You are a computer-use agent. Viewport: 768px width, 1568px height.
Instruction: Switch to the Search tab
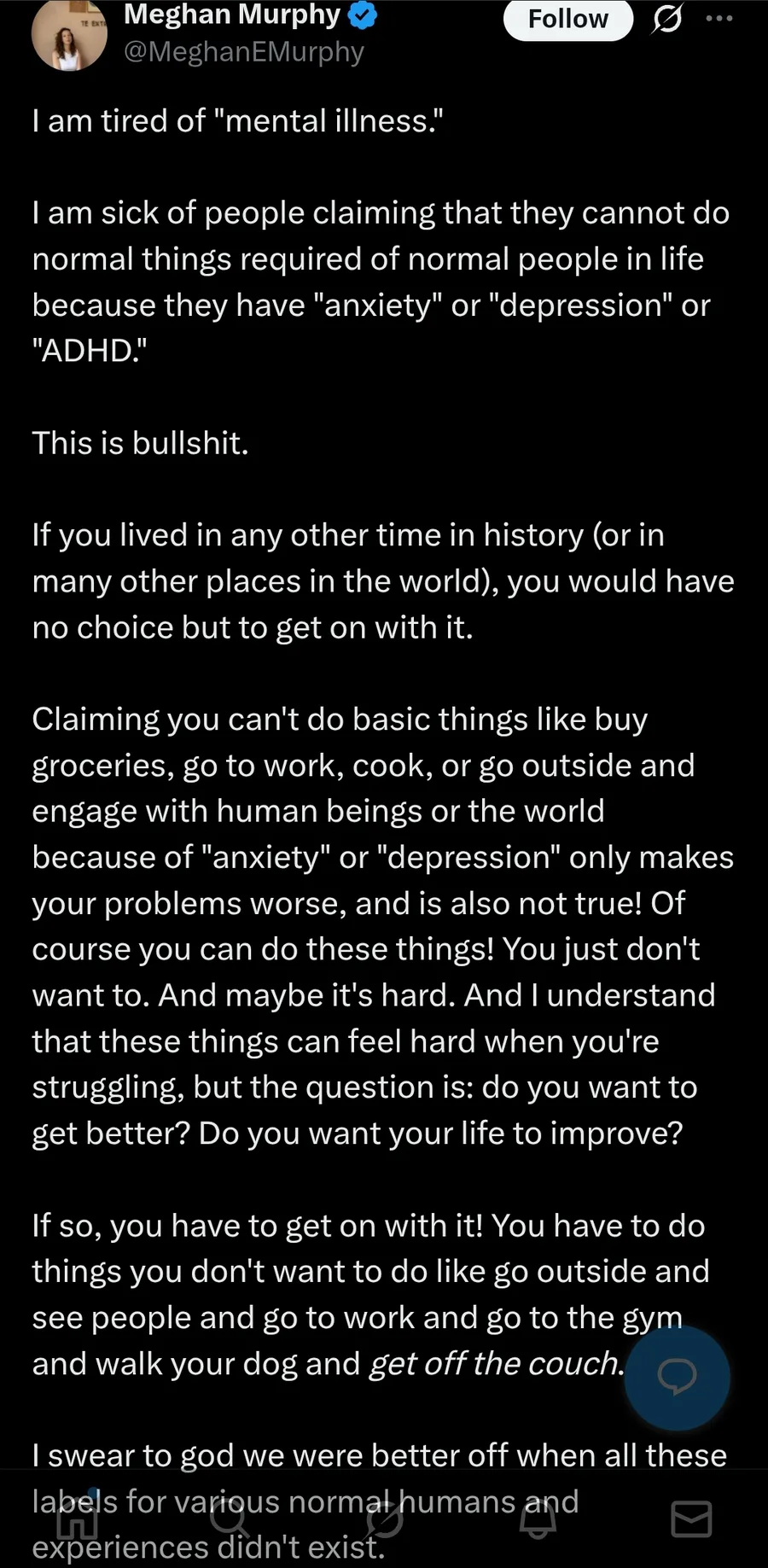[x=229, y=1518]
